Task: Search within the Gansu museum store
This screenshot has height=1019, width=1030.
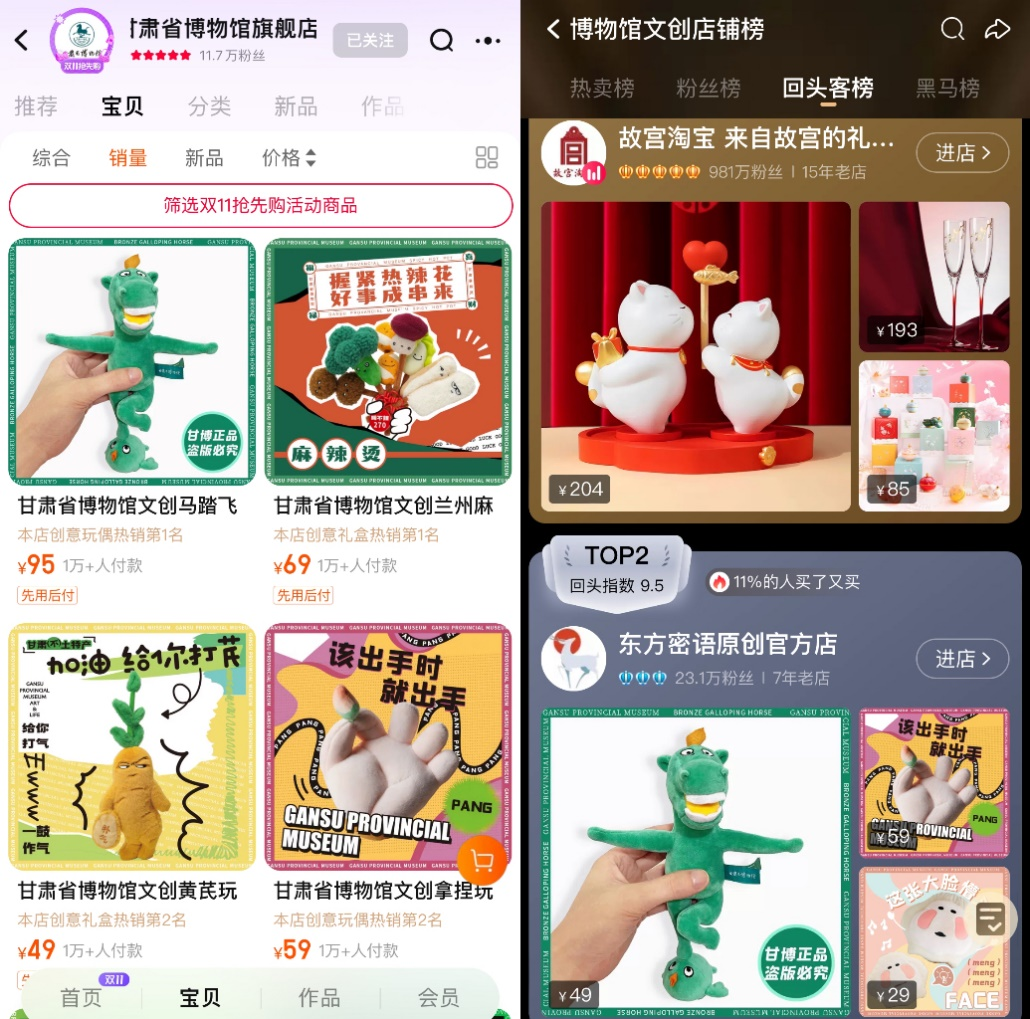Action: tap(441, 40)
